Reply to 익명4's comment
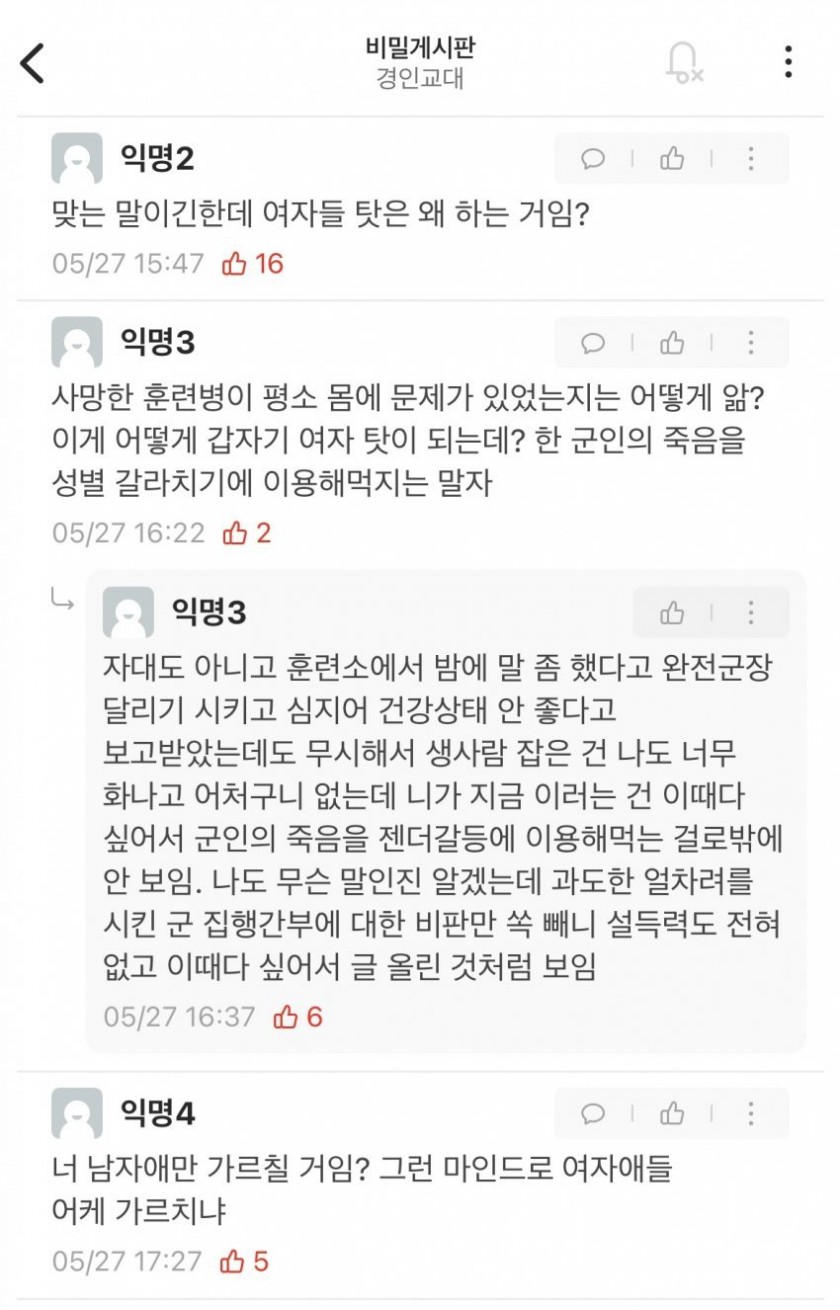 pyautogui.click(x=593, y=1113)
